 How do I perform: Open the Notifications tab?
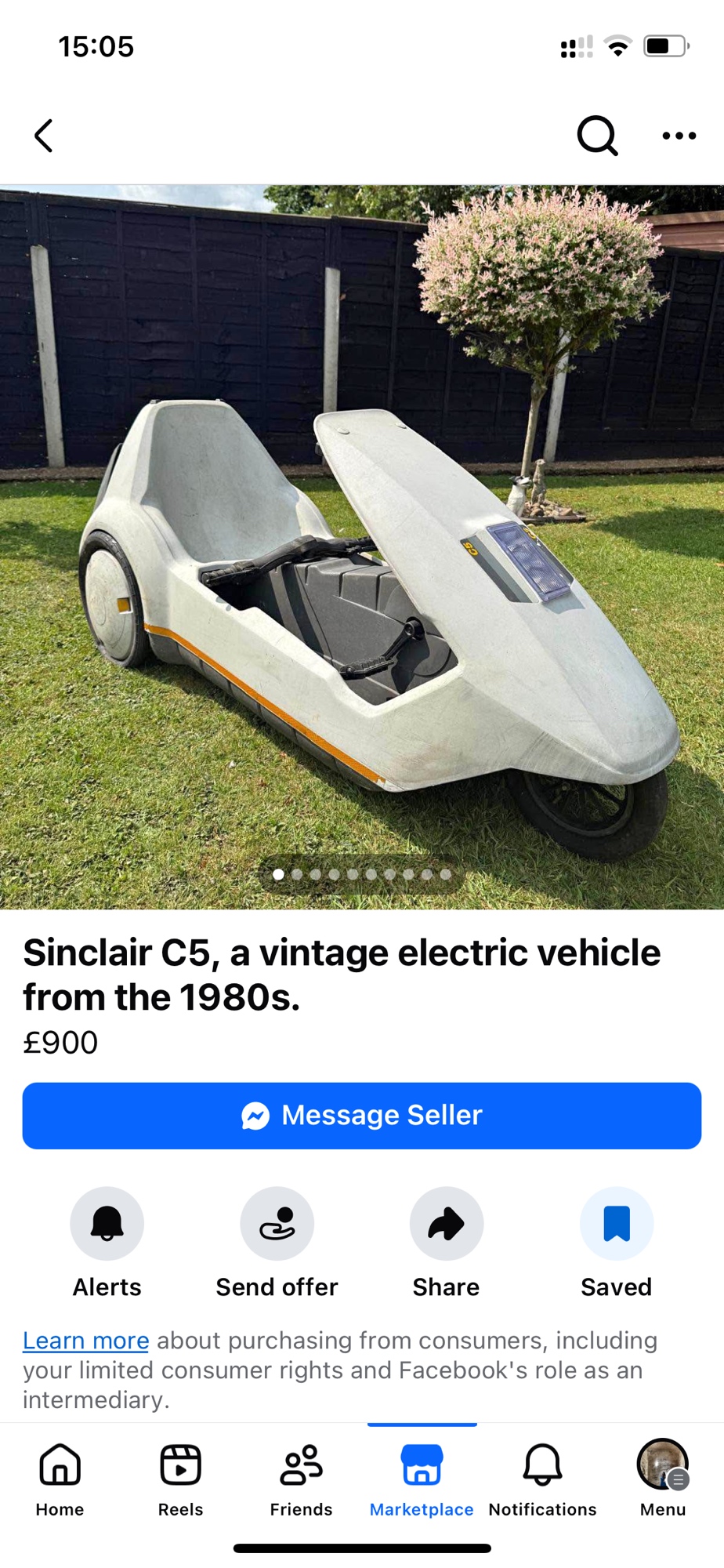[x=542, y=1479]
